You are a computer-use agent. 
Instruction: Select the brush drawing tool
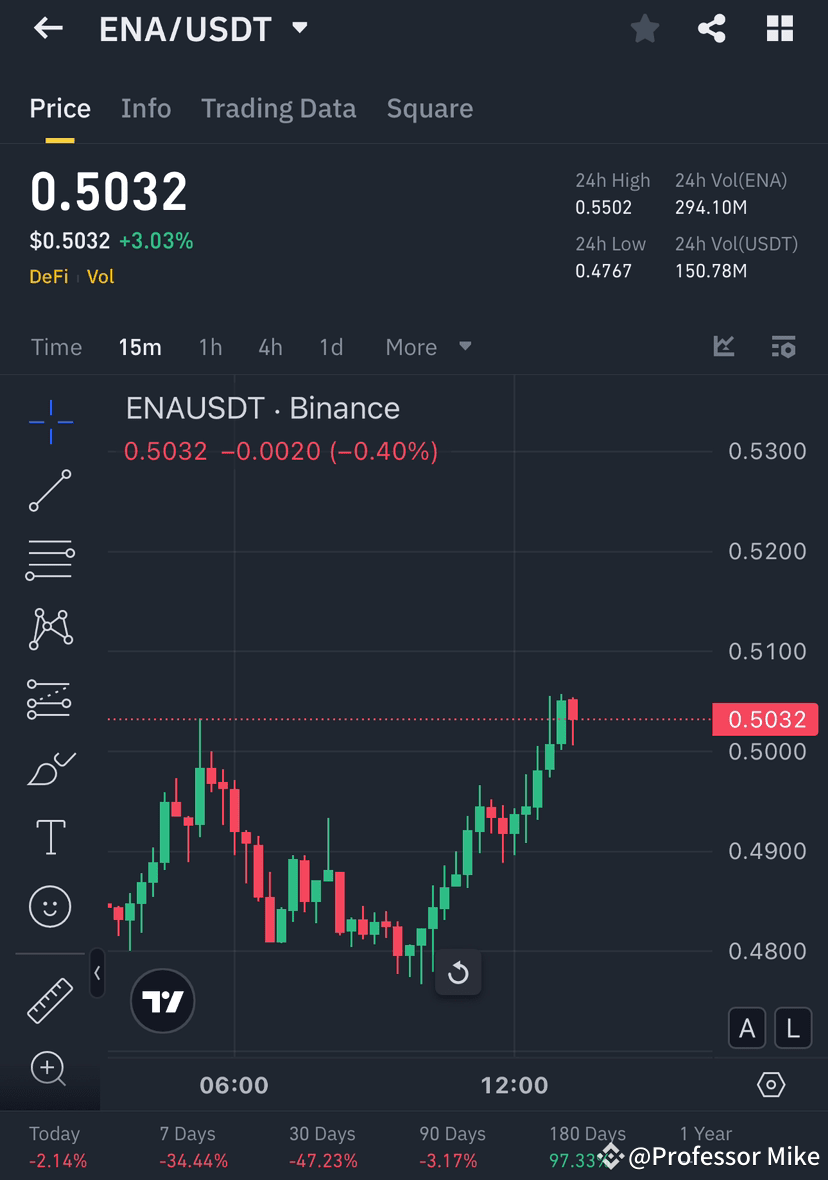[49, 768]
